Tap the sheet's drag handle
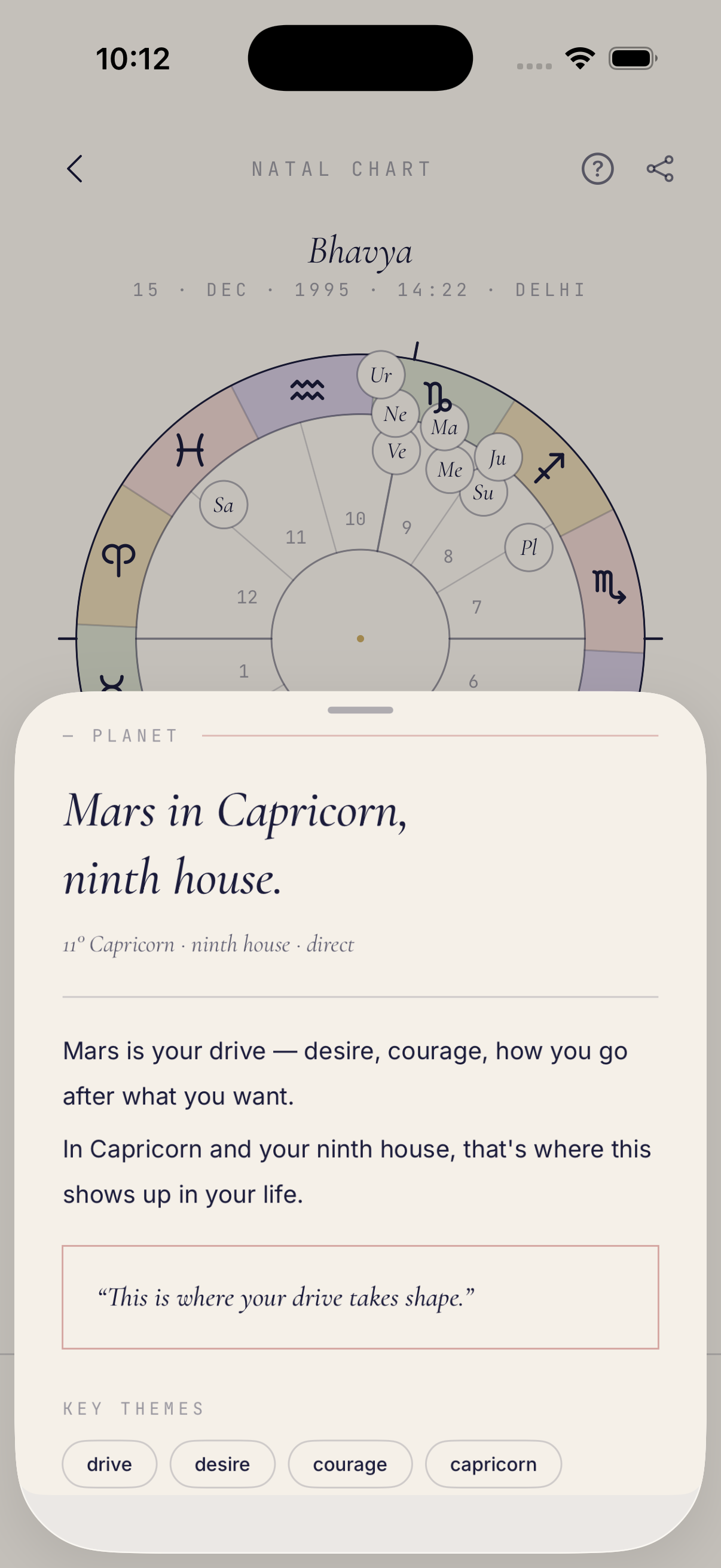 pos(360,710)
